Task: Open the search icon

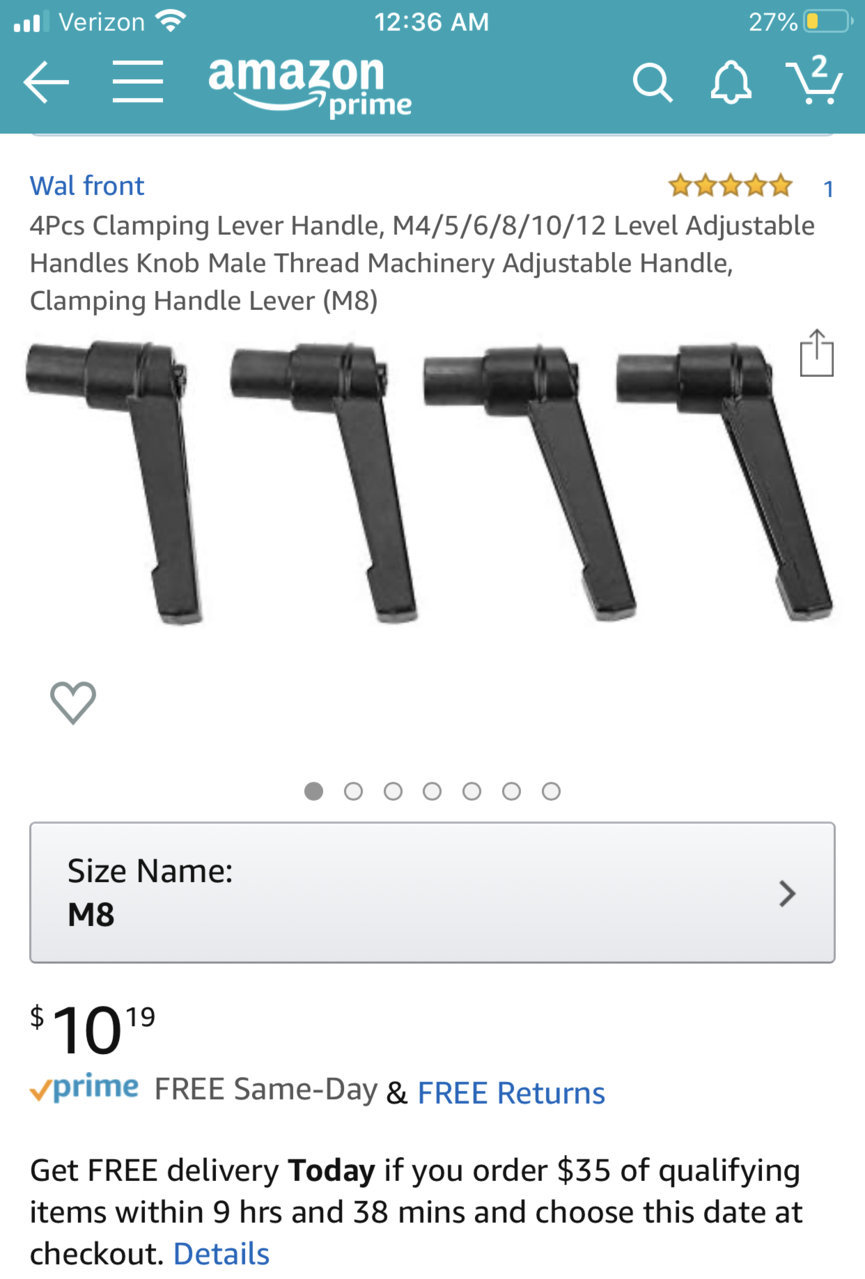Action: [x=652, y=83]
